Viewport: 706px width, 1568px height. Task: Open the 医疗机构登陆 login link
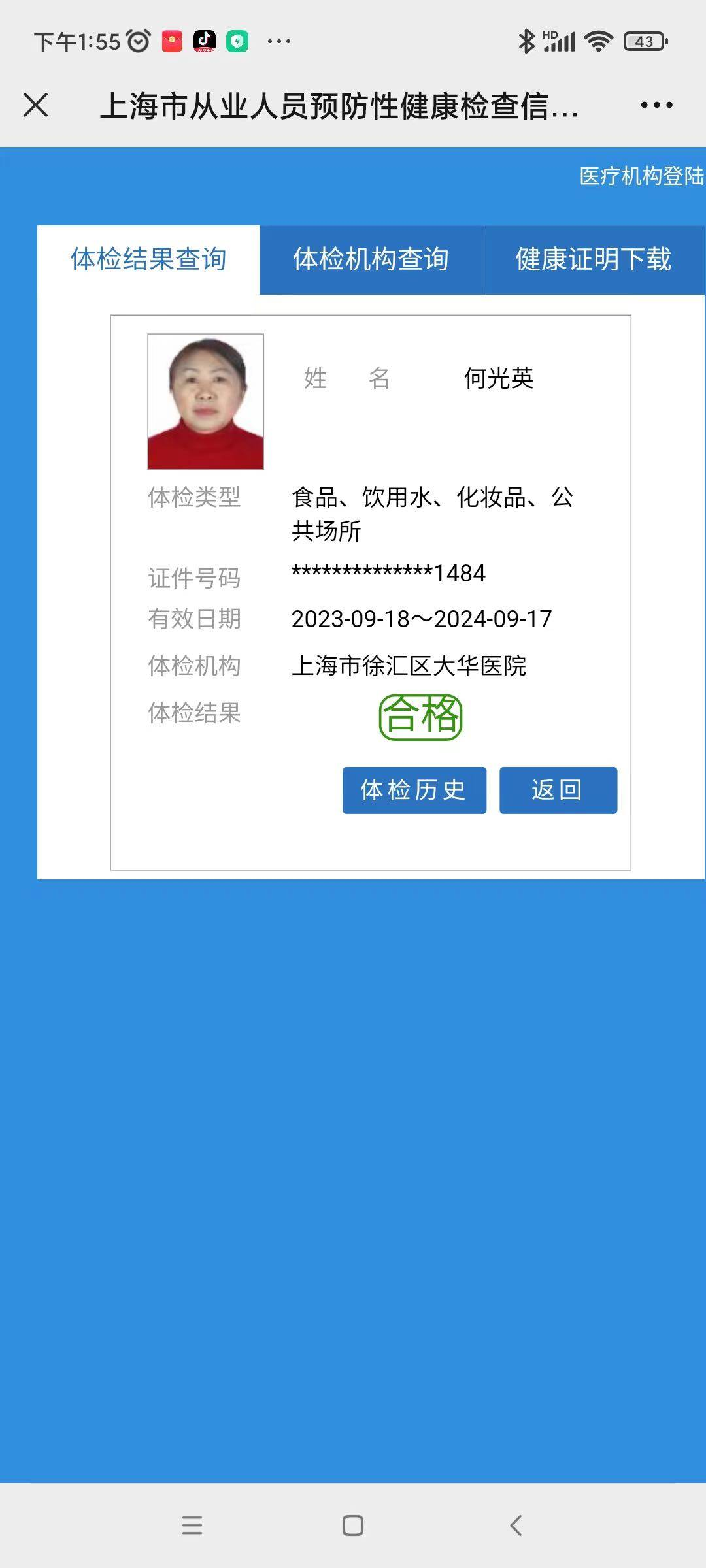(x=641, y=176)
